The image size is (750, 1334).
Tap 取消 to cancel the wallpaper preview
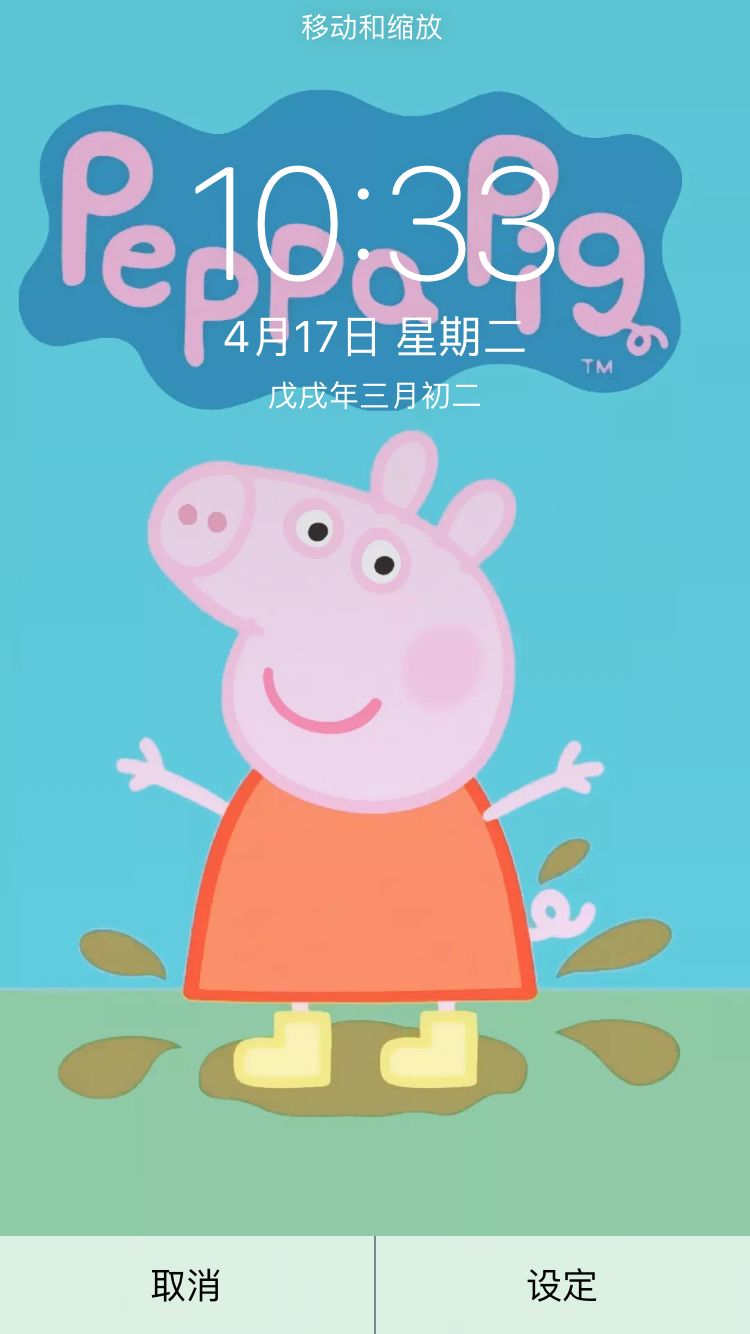(186, 1285)
